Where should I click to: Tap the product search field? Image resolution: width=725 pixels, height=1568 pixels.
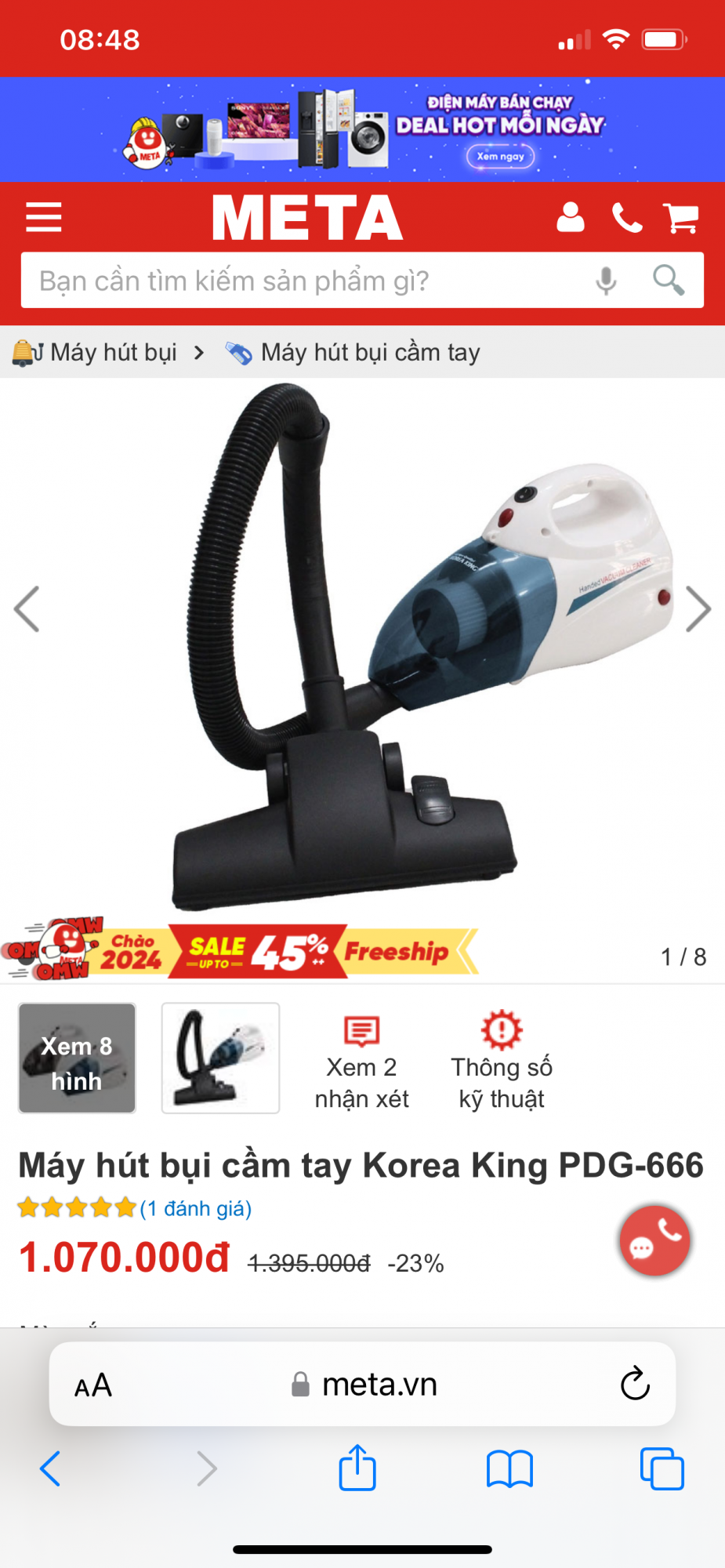tap(298, 281)
